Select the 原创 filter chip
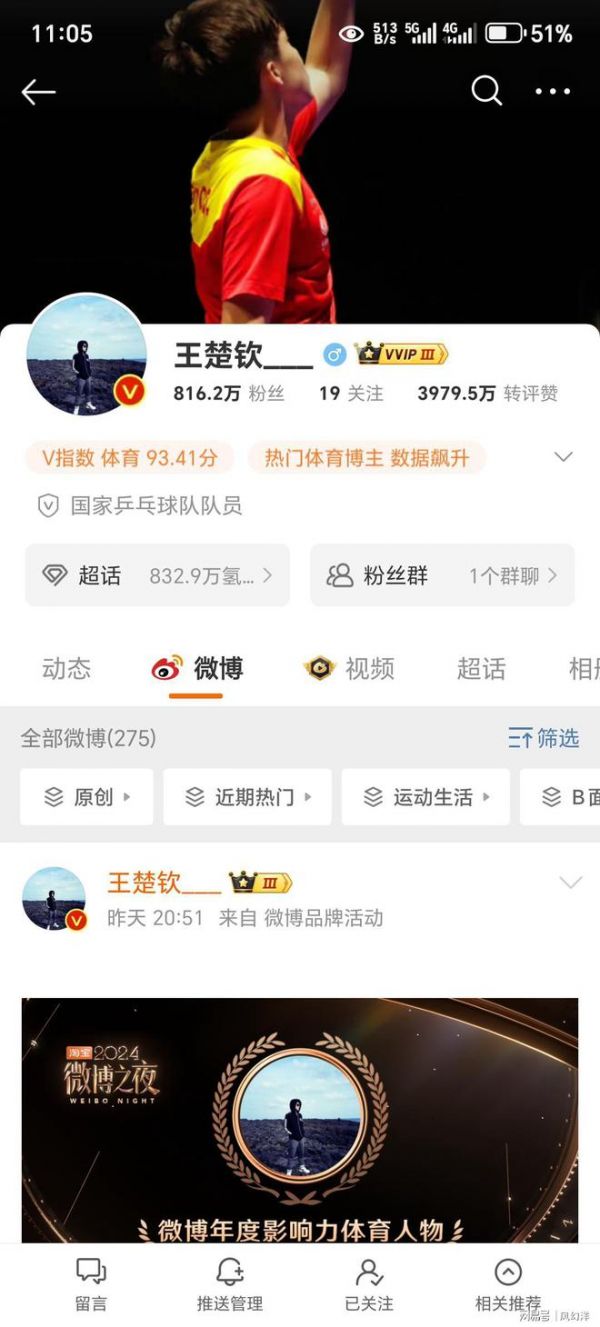Screen dimensions: 600x1327 (87, 797)
